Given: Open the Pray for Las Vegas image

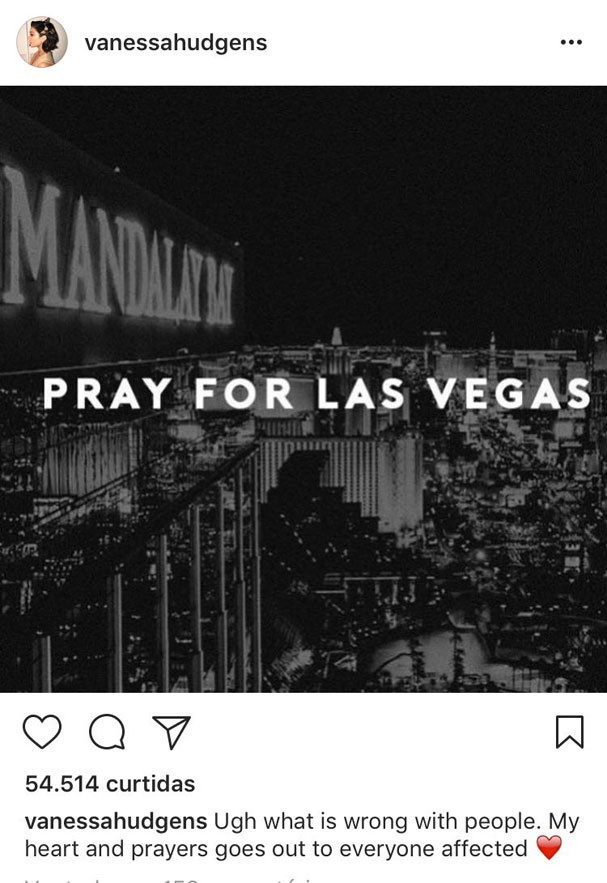Looking at the screenshot, I should pos(303,390).
